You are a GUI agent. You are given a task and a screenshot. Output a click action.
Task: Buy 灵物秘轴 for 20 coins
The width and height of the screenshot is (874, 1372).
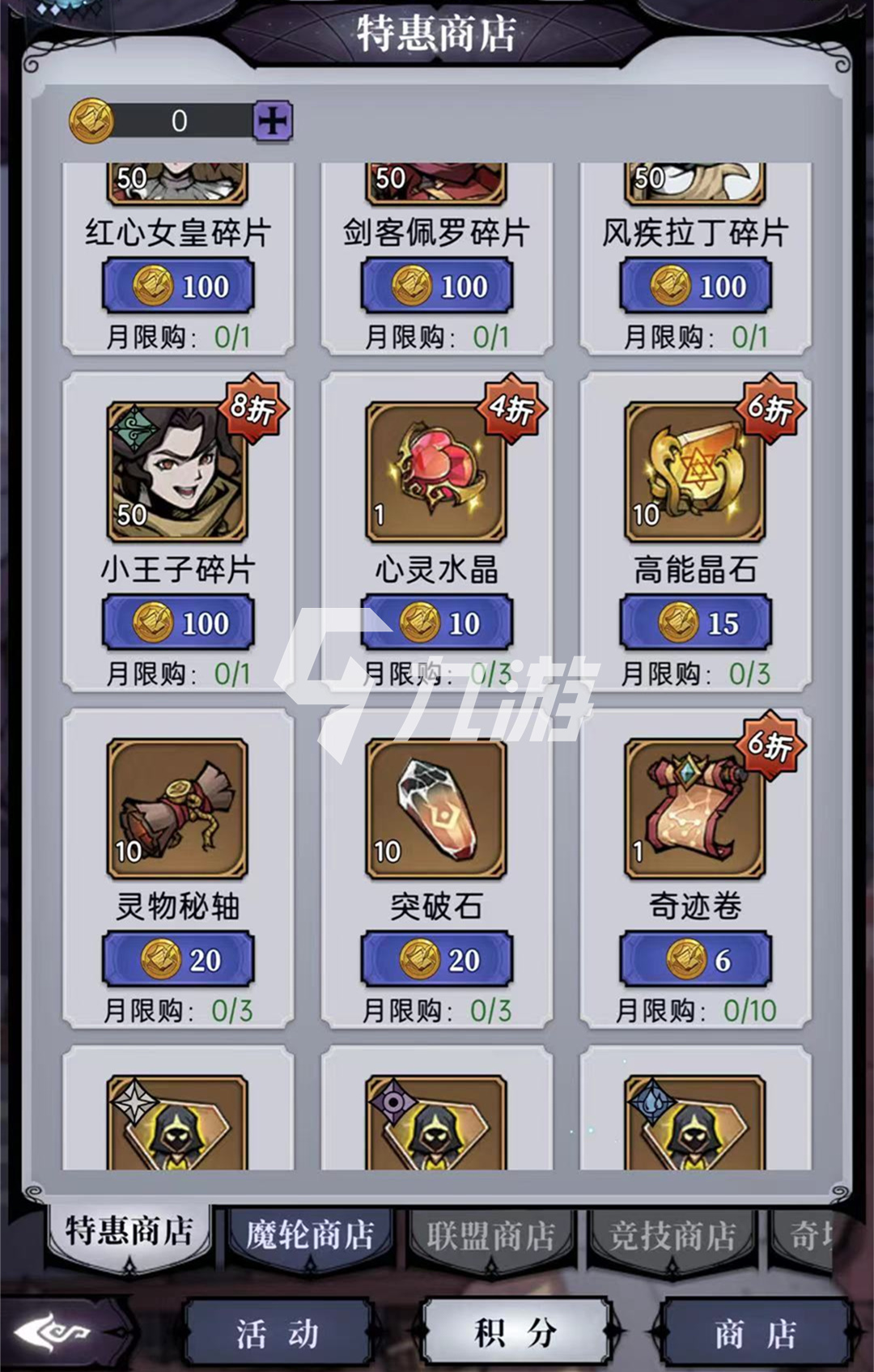click(x=178, y=959)
